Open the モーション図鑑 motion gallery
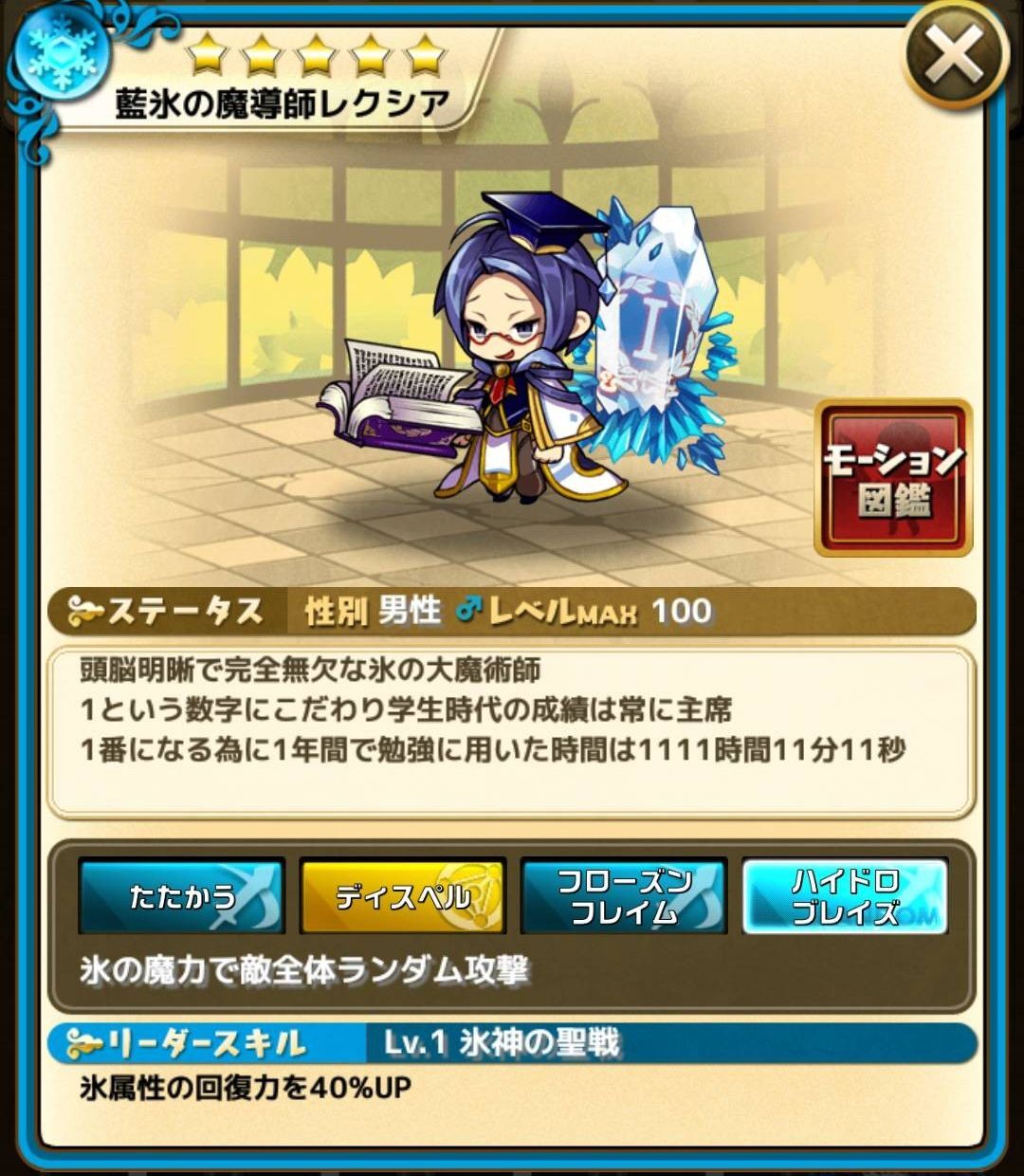Screen dimensions: 1024x1176 coord(893,478)
